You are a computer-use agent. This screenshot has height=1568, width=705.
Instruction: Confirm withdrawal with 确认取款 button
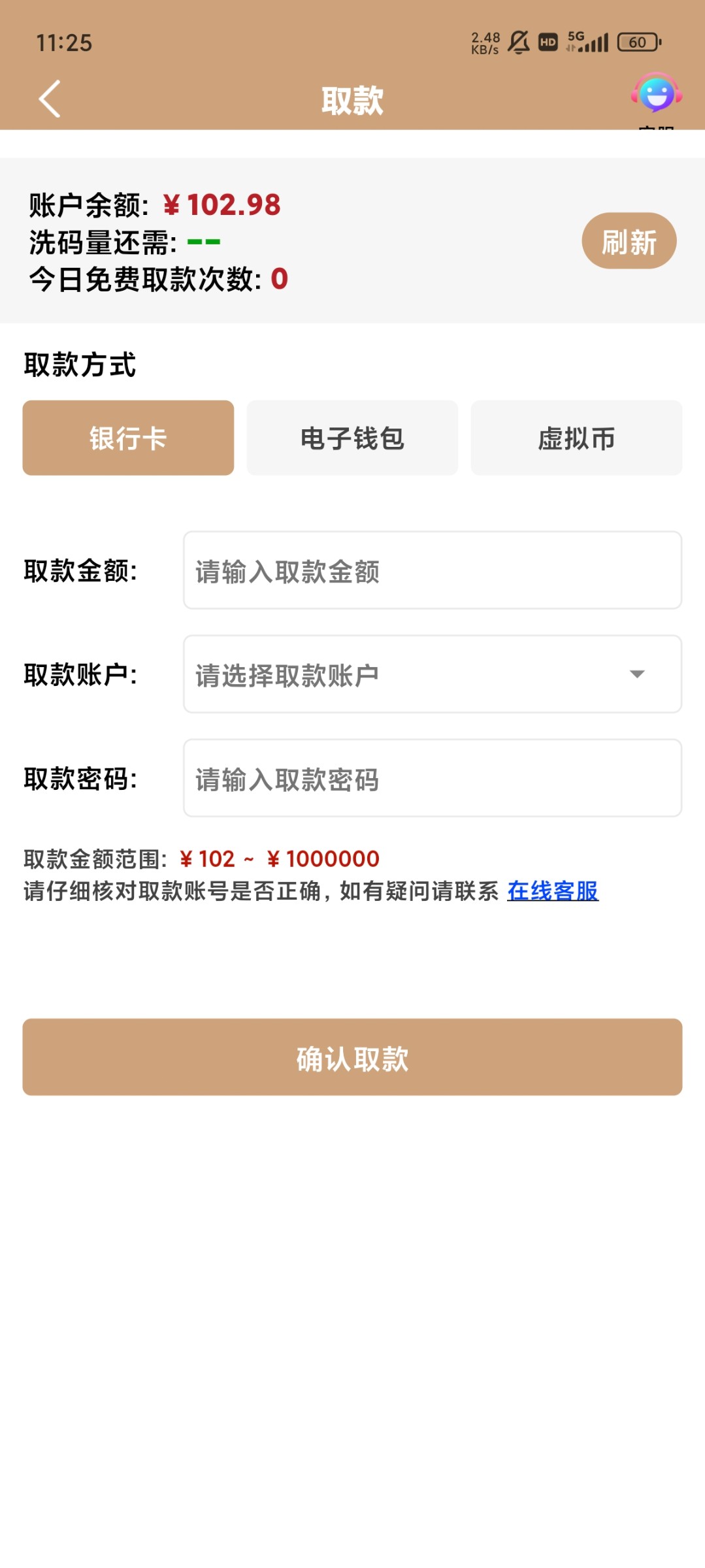pyautogui.click(x=352, y=1057)
